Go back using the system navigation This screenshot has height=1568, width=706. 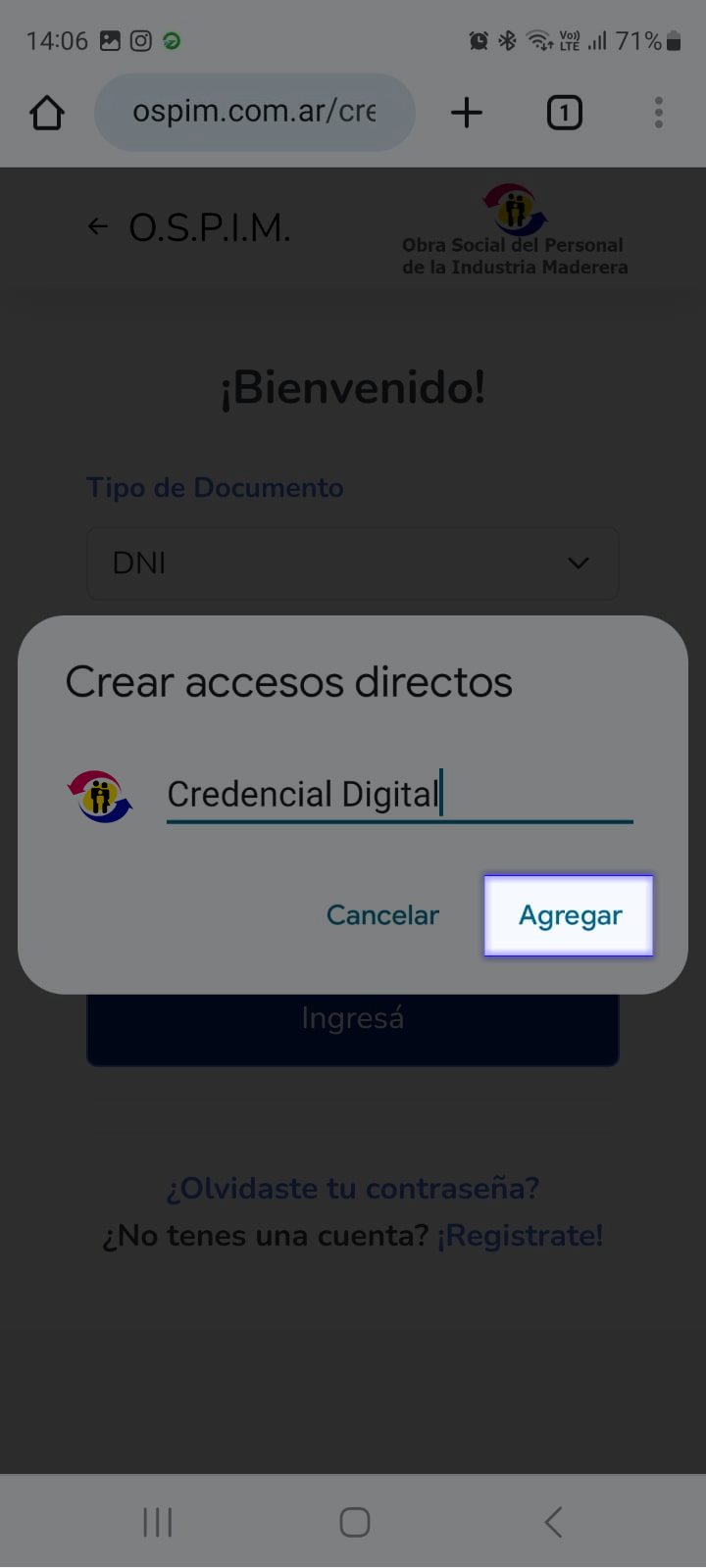coord(553,1522)
